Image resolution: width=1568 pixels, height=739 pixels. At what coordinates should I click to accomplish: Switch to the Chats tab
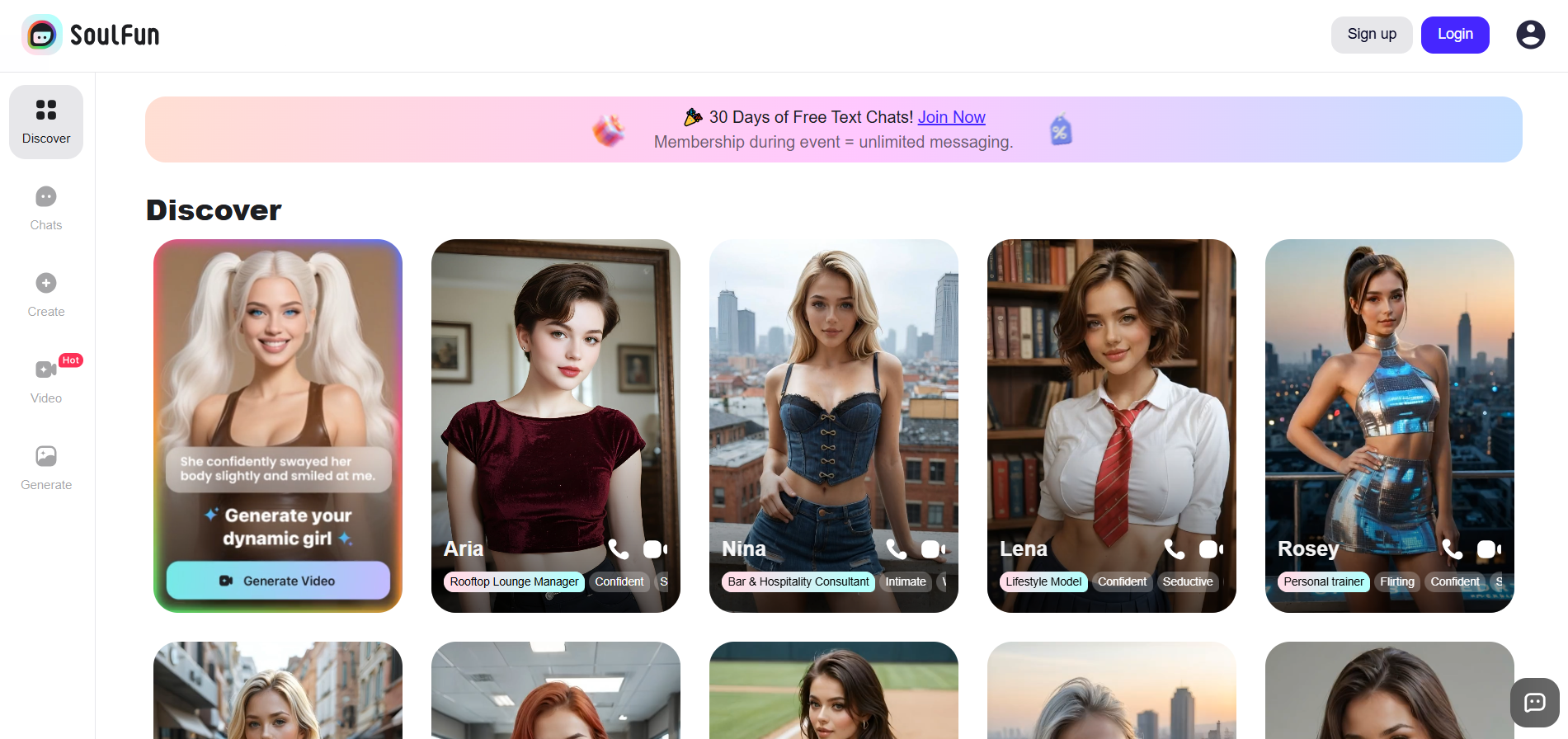click(46, 208)
